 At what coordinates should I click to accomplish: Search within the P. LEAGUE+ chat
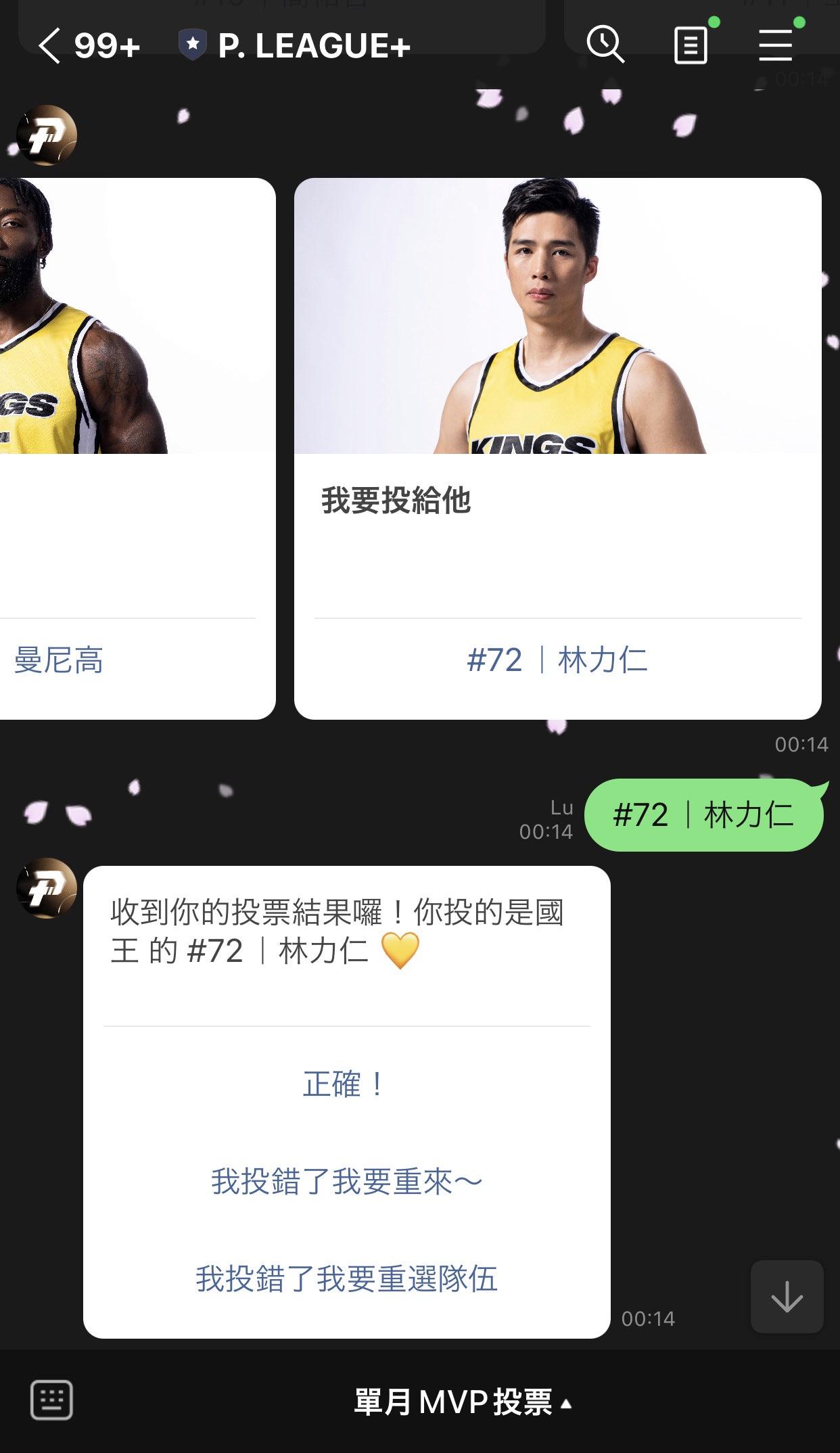tap(605, 45)
